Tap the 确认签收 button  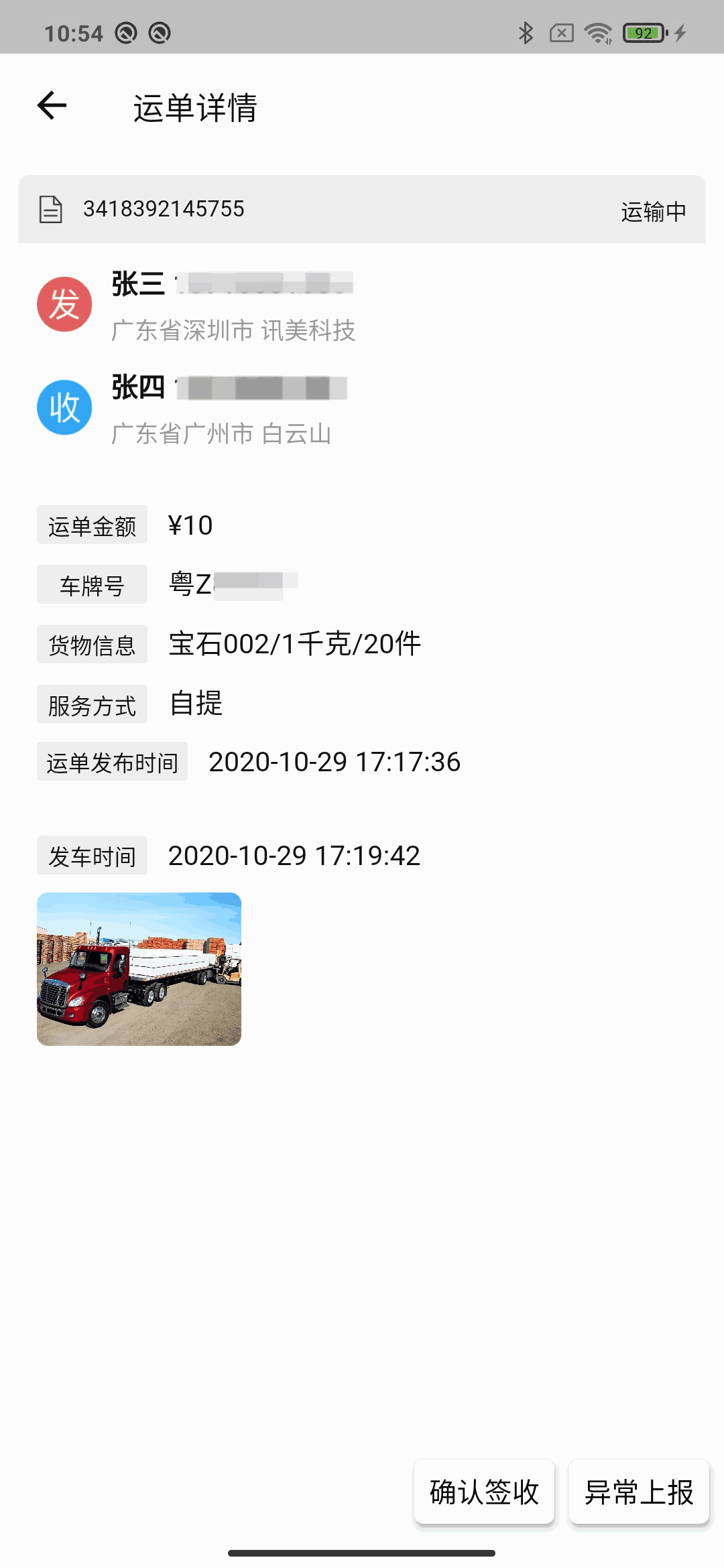pyautogui.click(x=484, y=1492)
